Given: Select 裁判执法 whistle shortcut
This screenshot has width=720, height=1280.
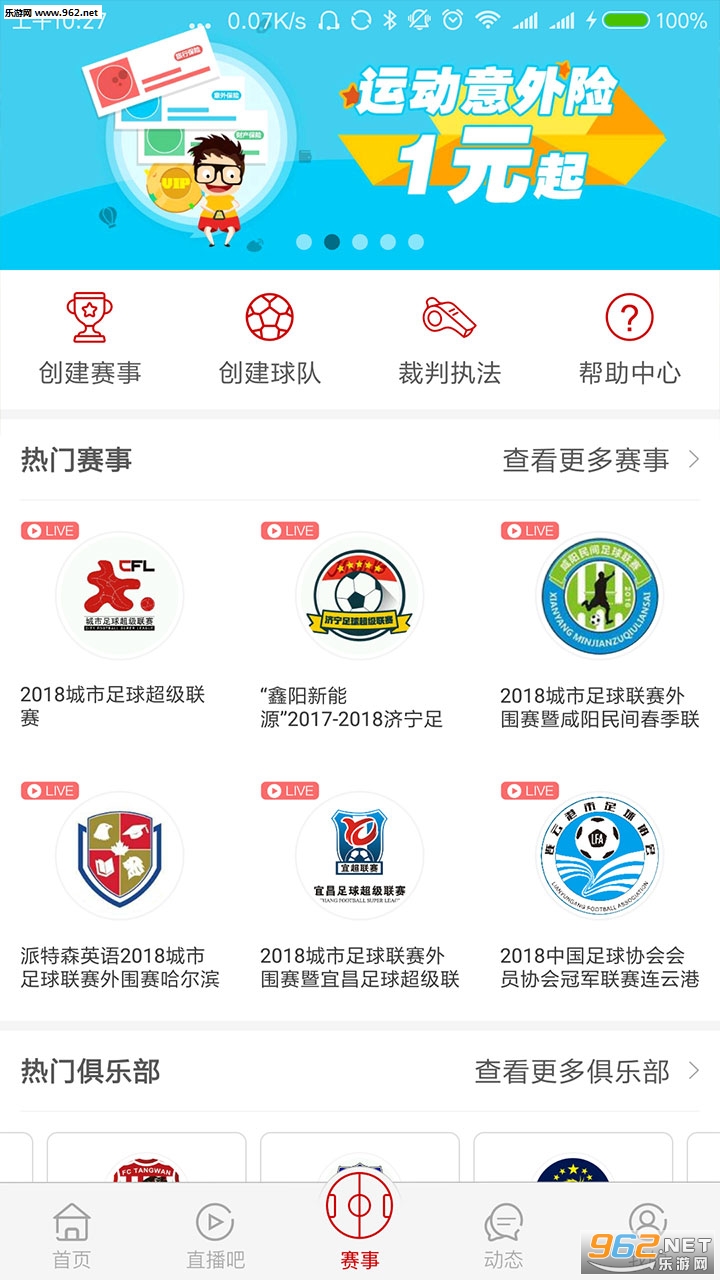Looking at the screenshot, I should click(x=450, y=340).
